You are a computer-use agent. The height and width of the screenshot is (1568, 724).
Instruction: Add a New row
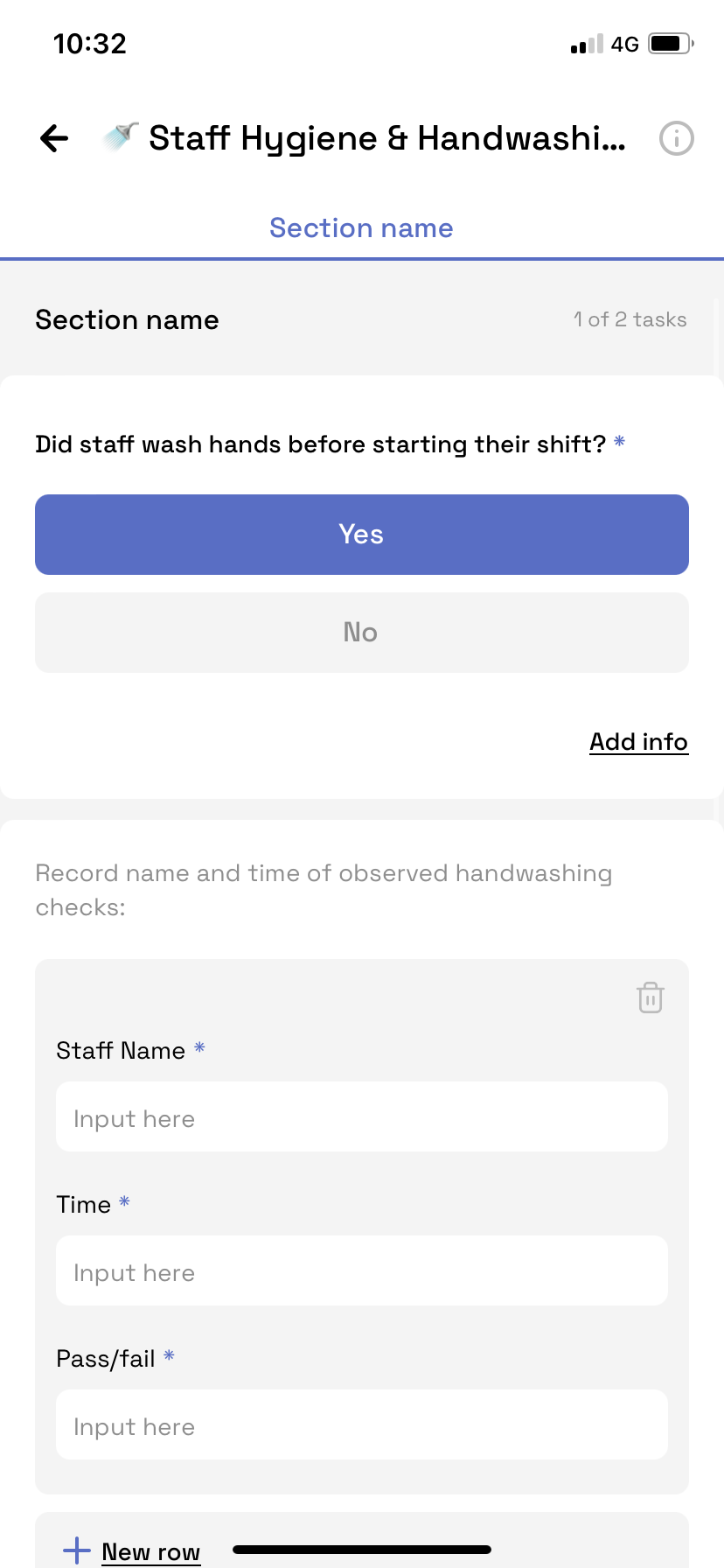coord(133,1551)
